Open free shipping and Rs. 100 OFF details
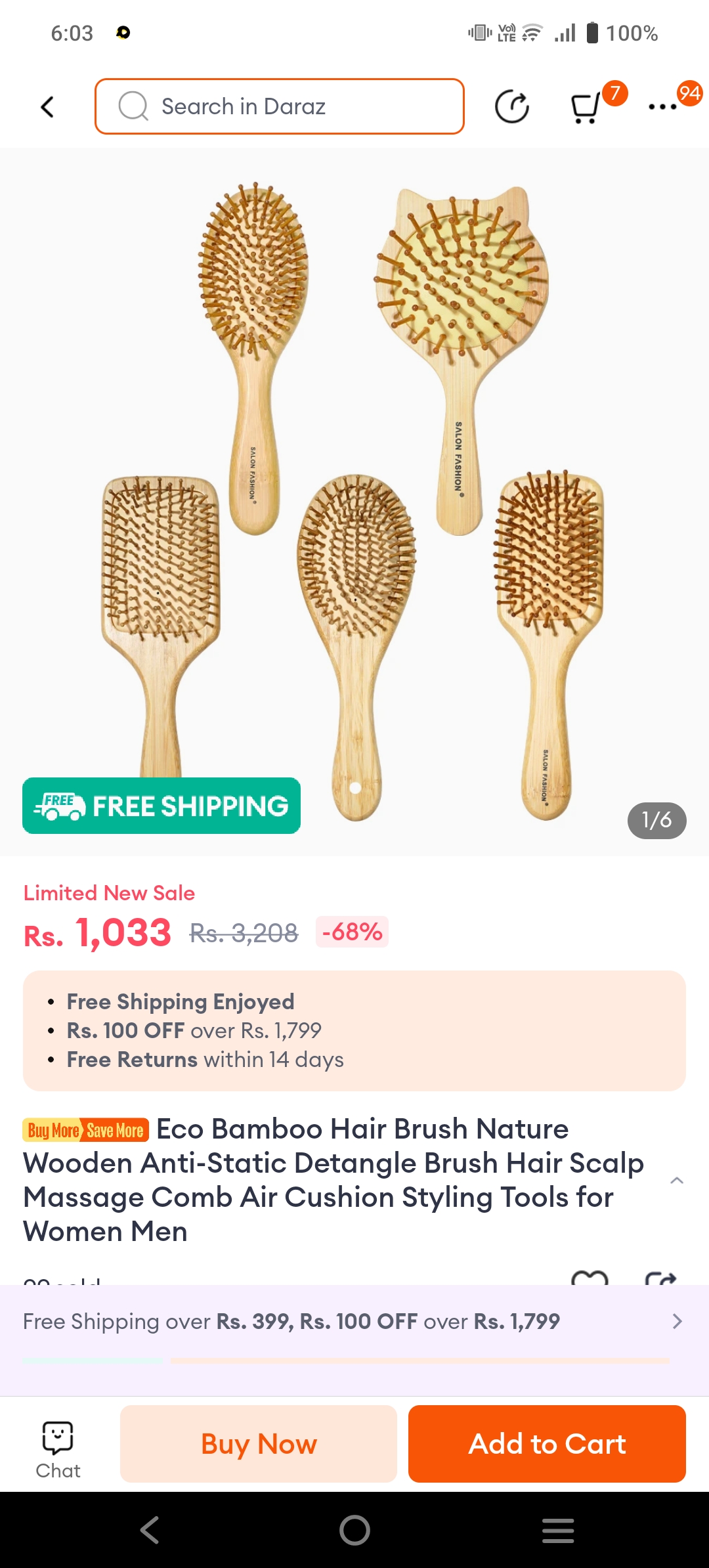The image size is (709, 1568). [x=354, y=1321]
